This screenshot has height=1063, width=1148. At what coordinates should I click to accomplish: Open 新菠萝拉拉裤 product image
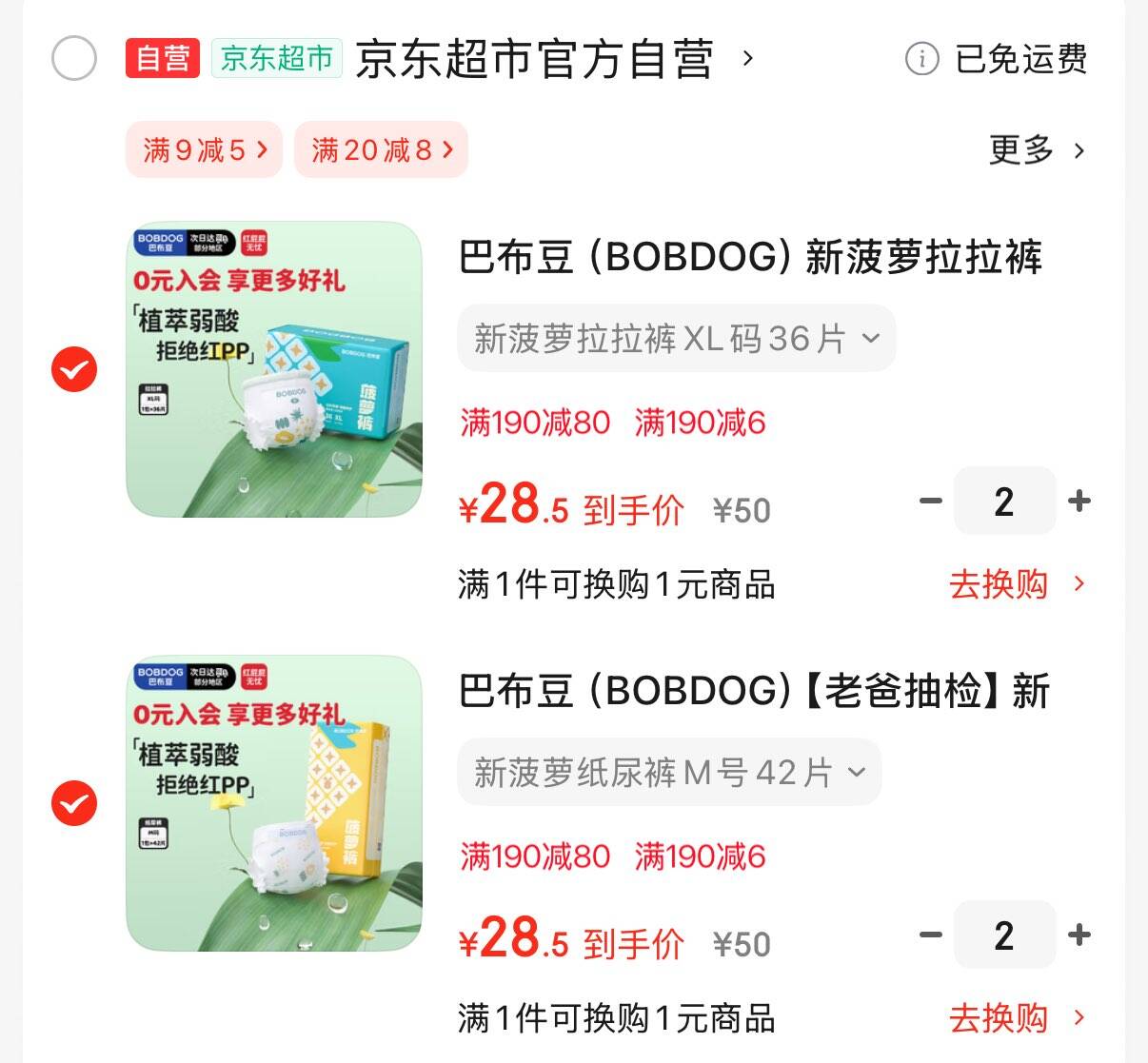tap(274, 370)
